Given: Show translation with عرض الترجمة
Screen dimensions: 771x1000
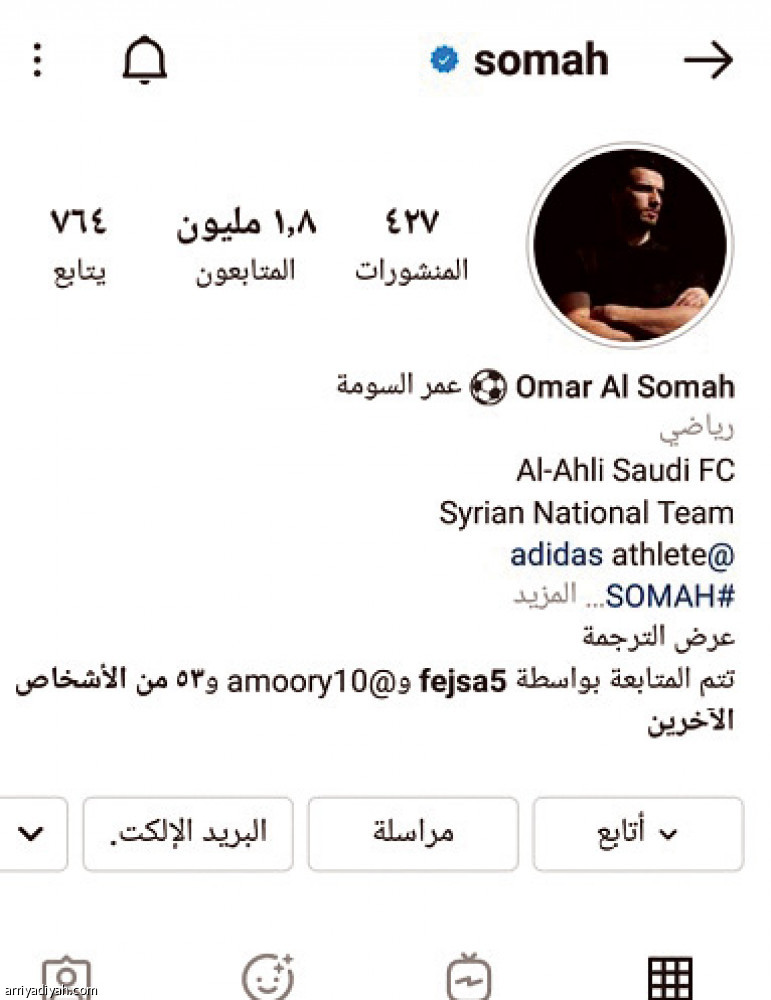Looking at the screenshot, I should pos(660,634).
